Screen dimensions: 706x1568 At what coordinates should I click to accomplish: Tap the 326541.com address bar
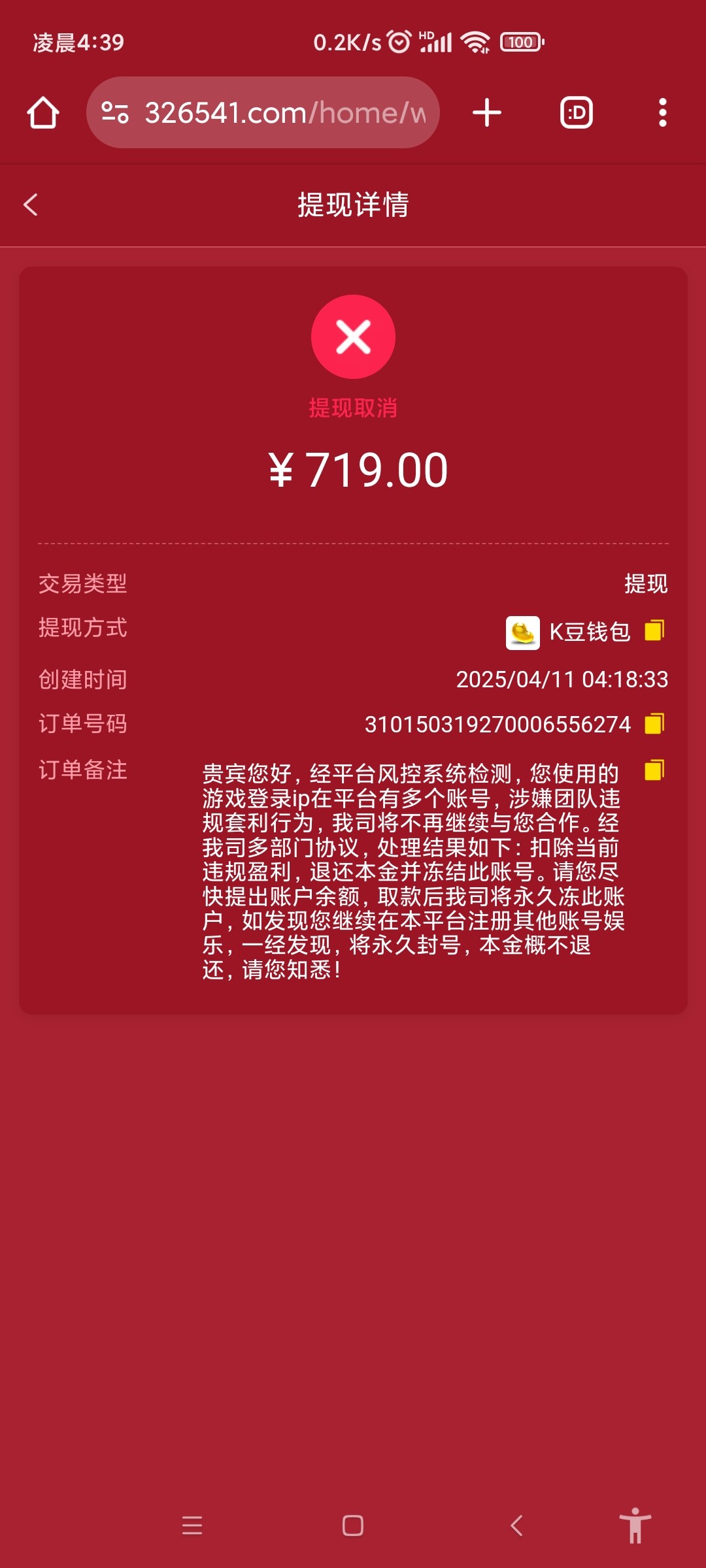263,112
